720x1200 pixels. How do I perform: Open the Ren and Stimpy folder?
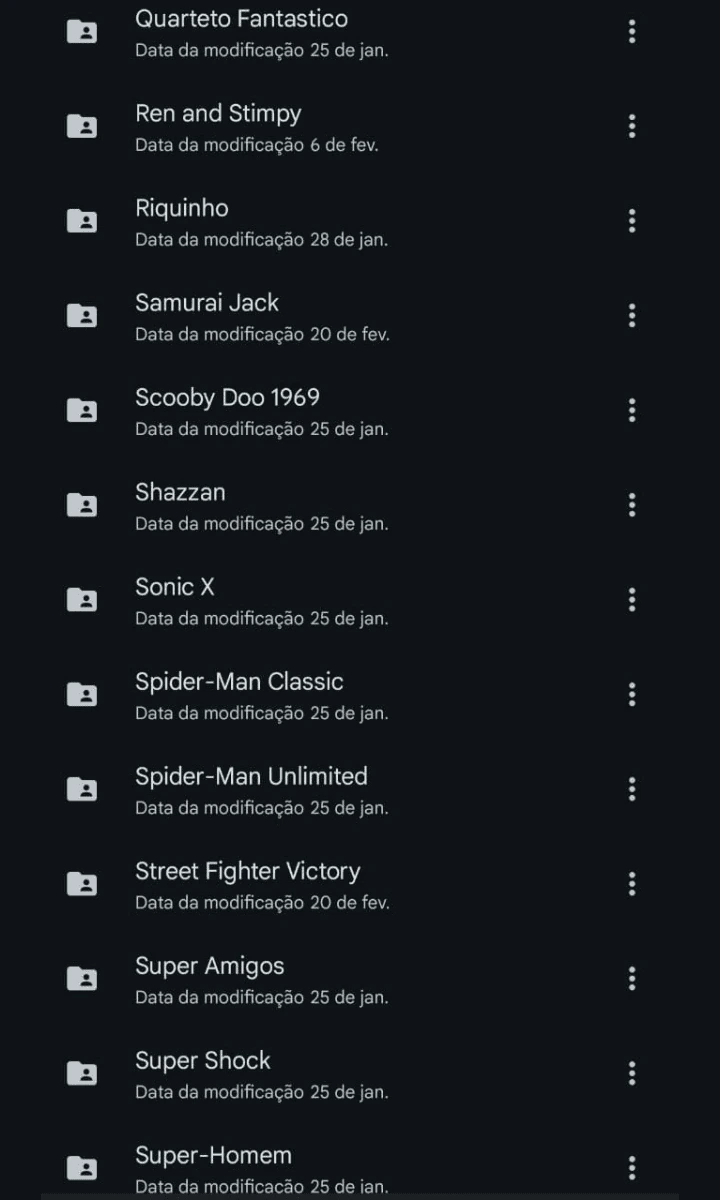[x=218, y=127]
